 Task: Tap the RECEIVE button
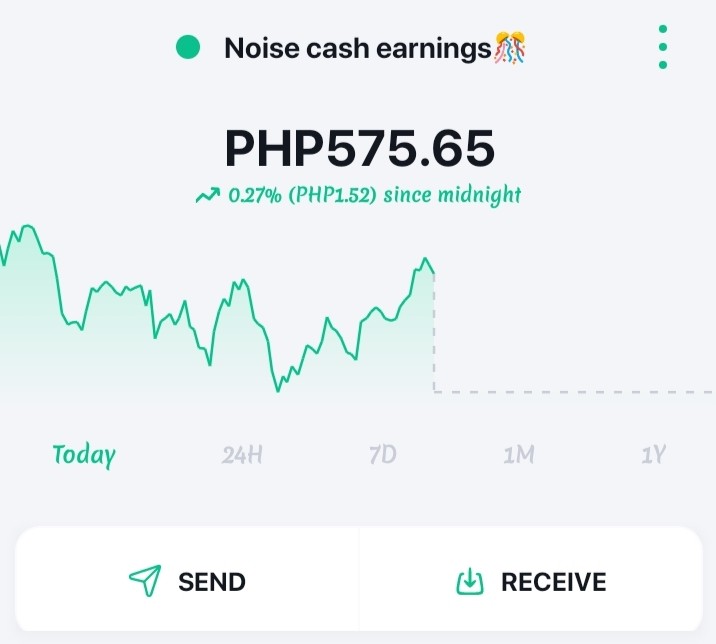(x=531, y=580)
